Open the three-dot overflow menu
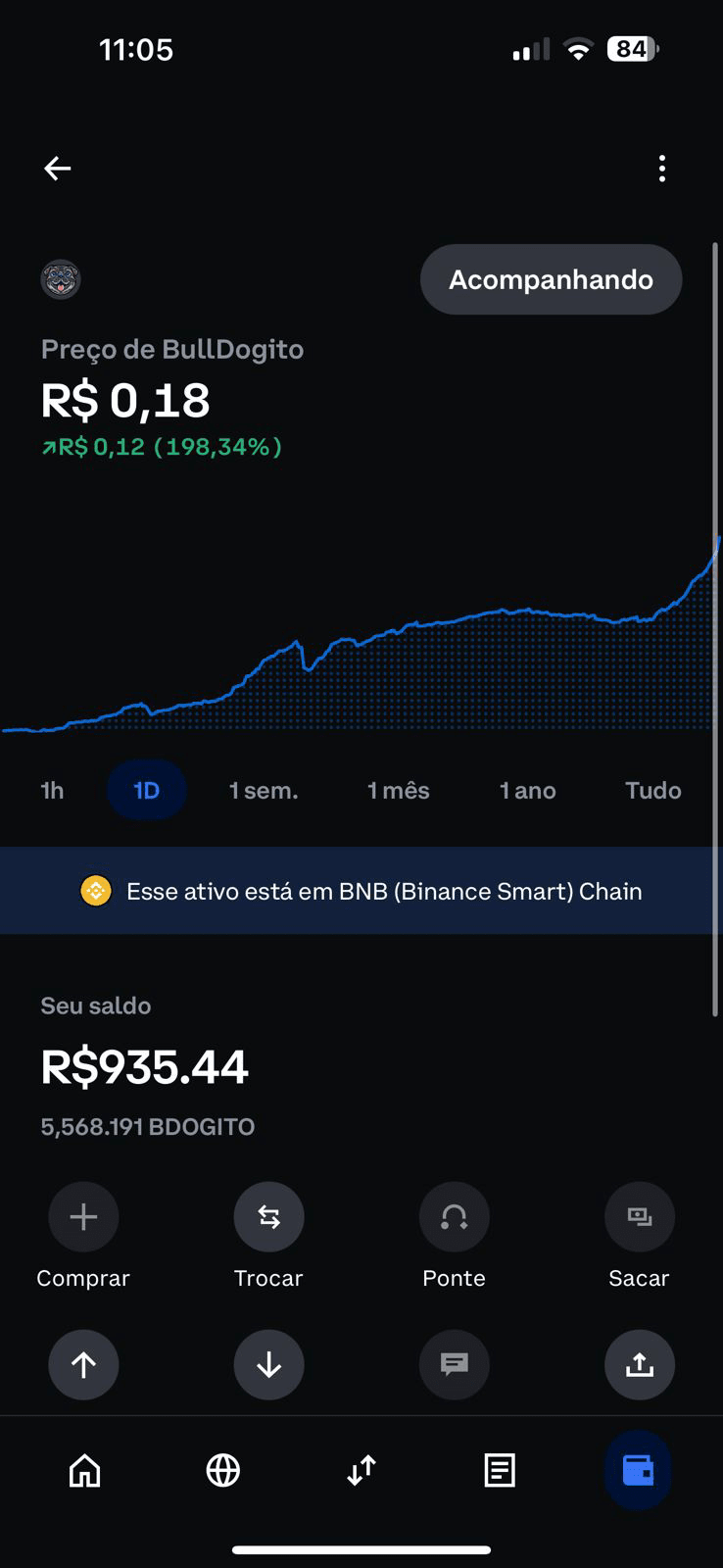 pos(662,169)
